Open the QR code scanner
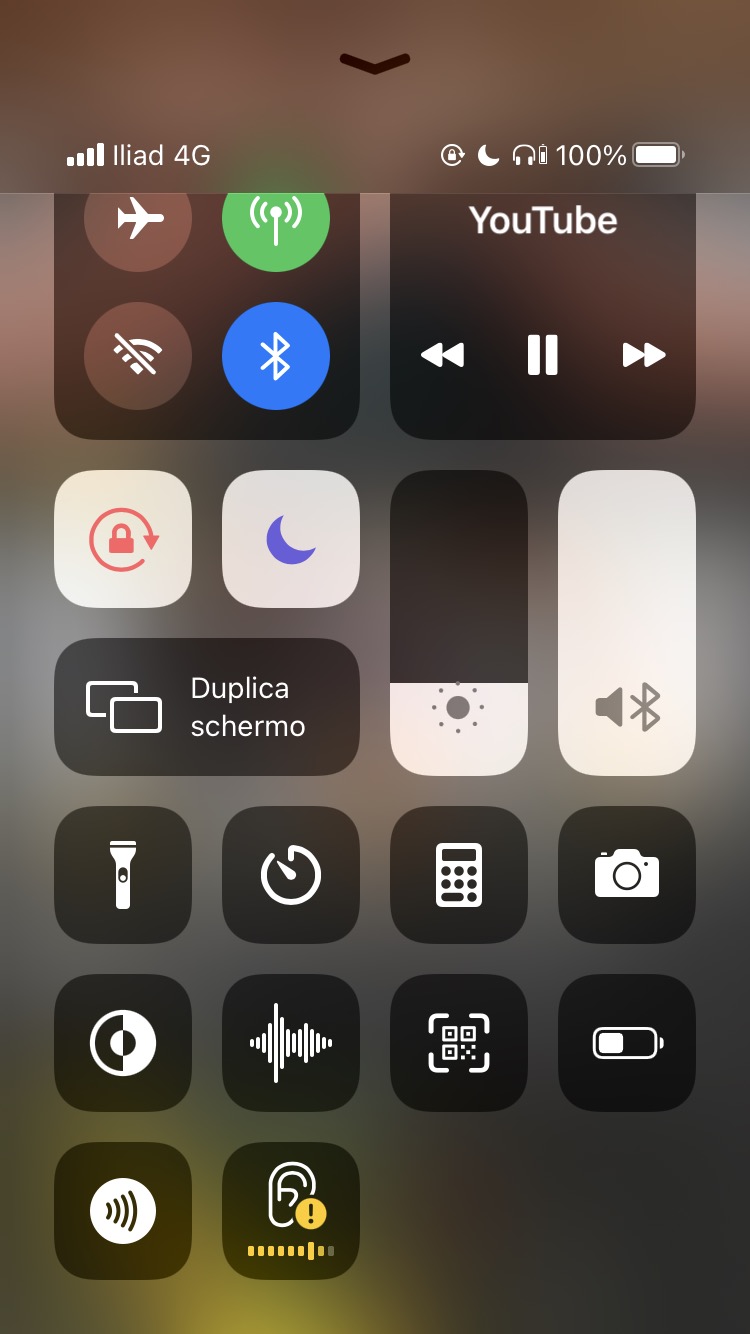 (x=458, y=1043)
